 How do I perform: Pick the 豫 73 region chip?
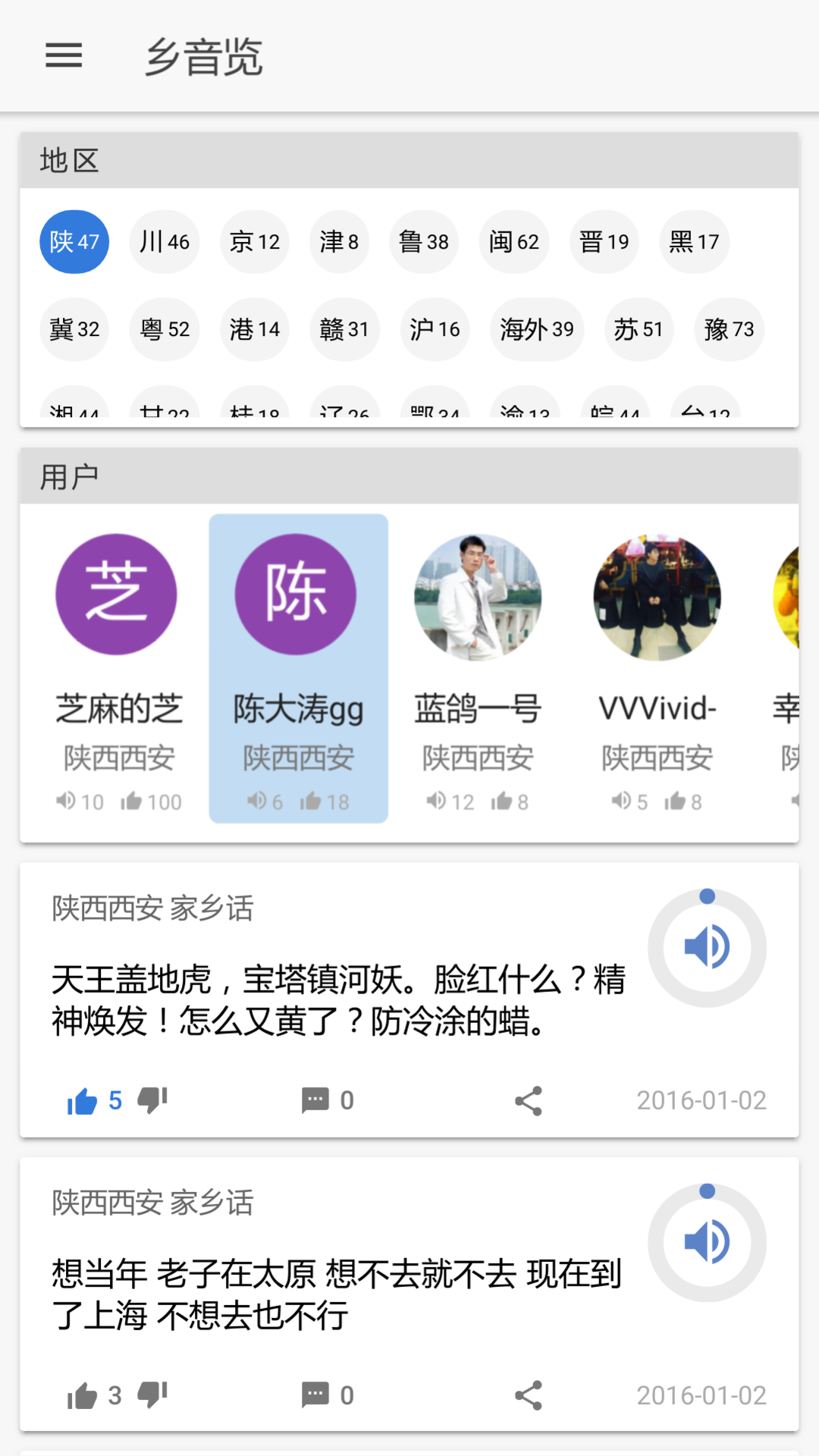[x=729, y=329]
